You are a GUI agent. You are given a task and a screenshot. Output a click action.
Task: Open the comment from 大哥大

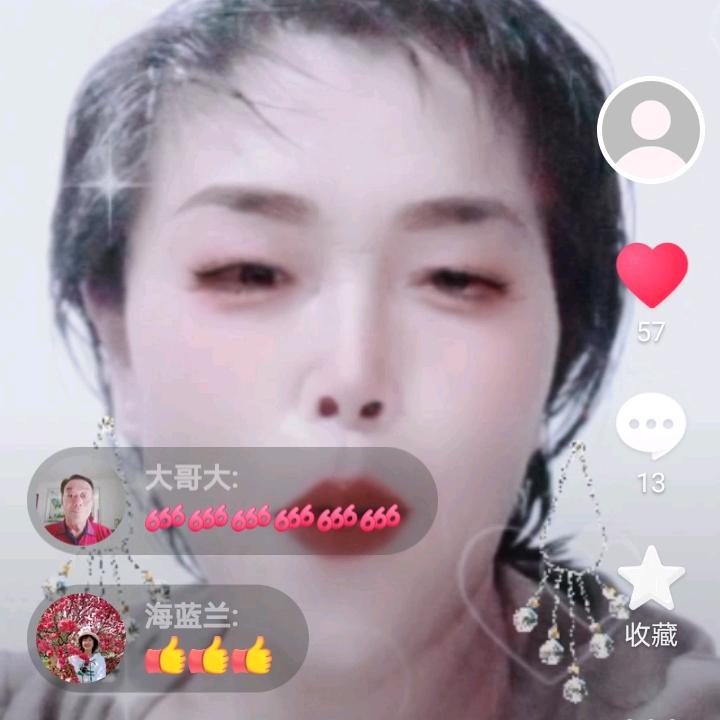click(x=232, y=500)
